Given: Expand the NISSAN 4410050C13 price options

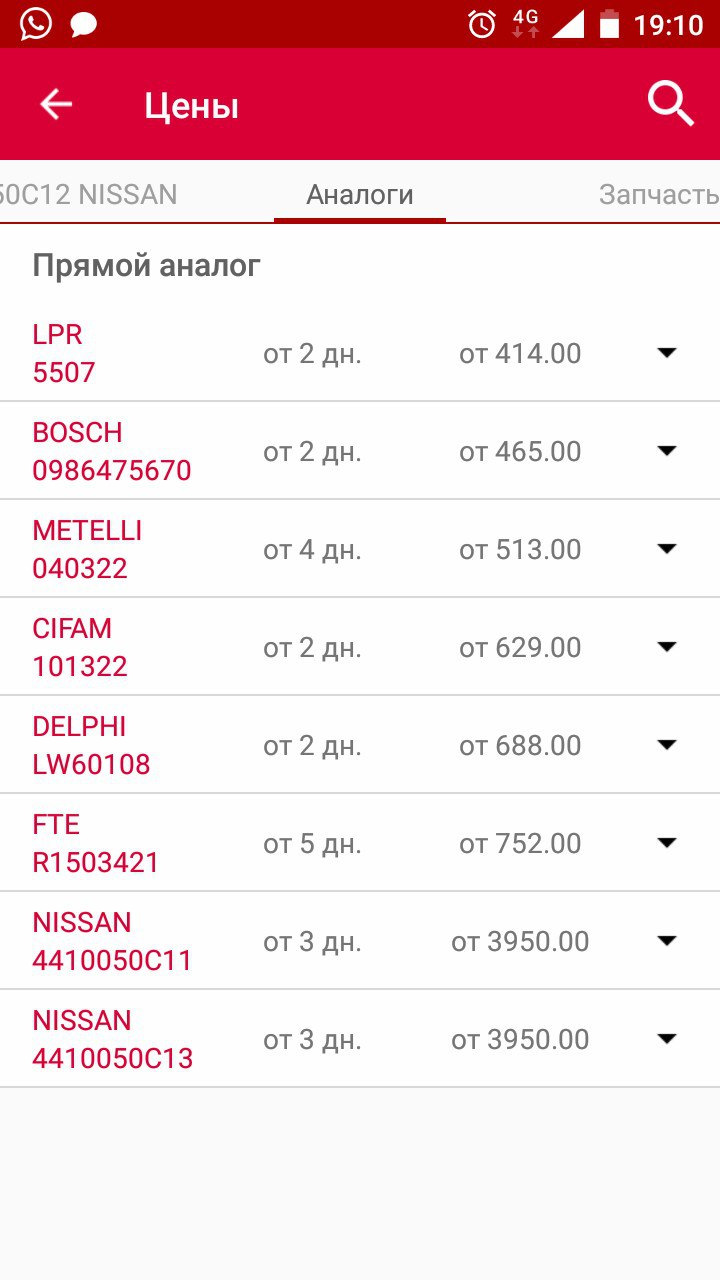Looking at the screenshot, I should pyautogui.click(x=667, y=1039).
